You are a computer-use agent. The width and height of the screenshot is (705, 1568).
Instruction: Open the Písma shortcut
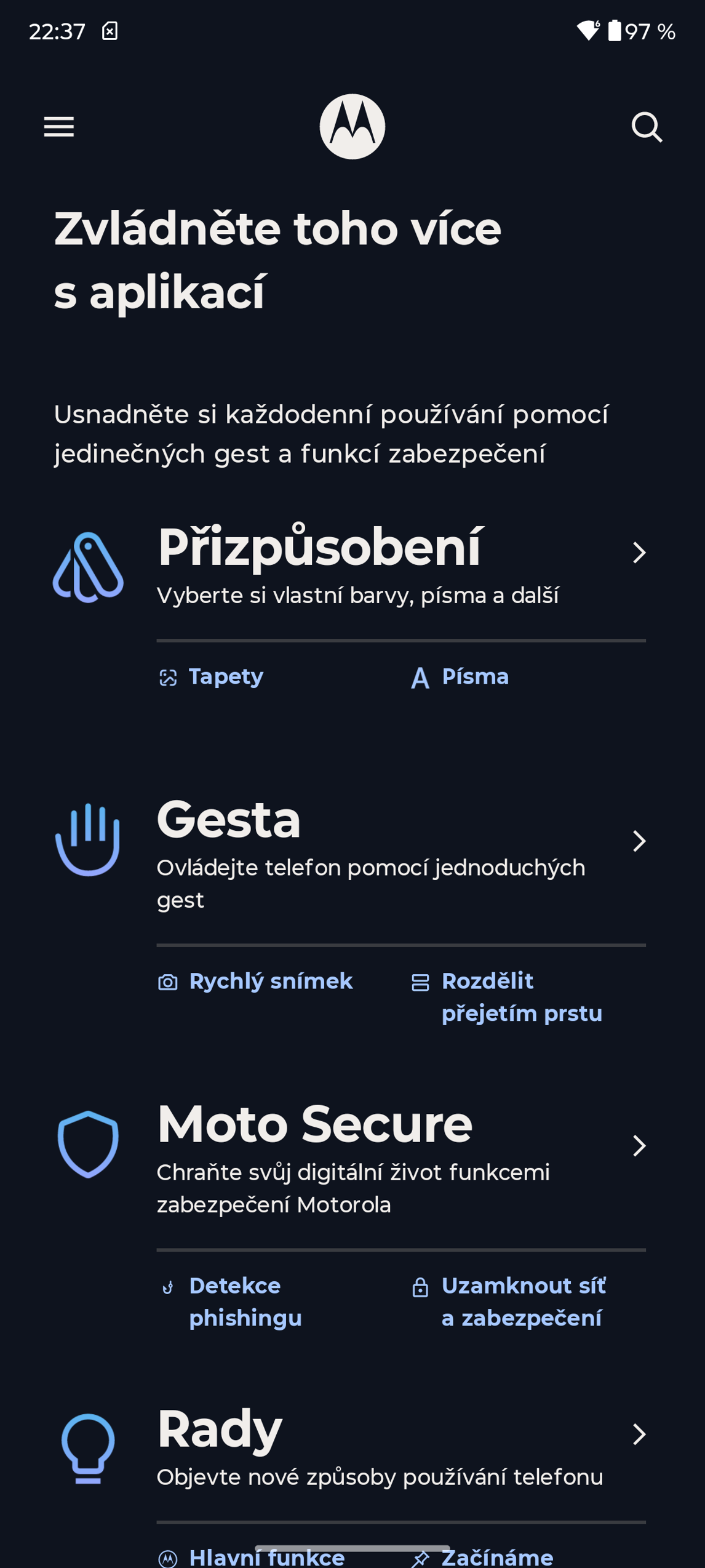pyautogui.click(x=474, y=677)
